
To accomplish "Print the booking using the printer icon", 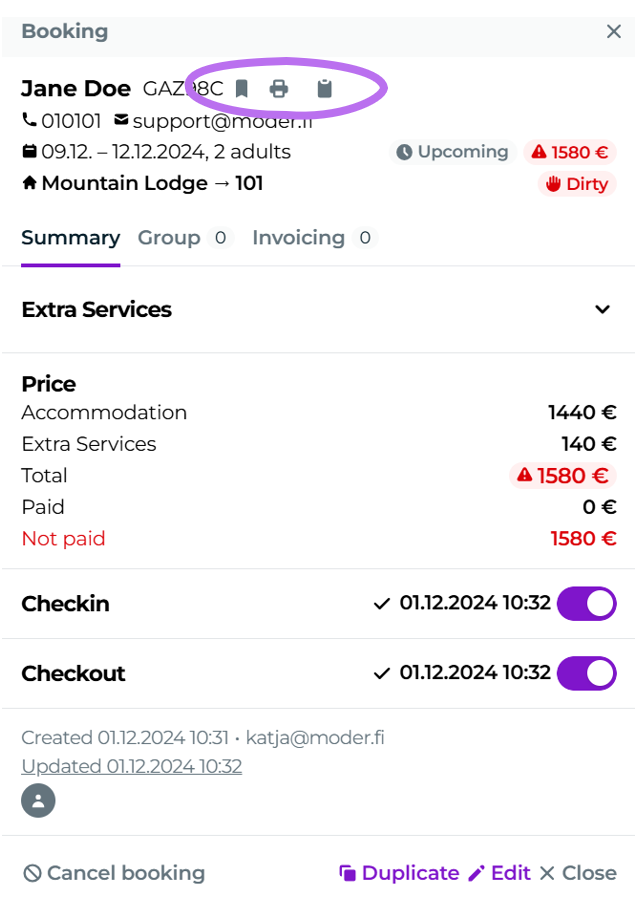I will 279,89.
